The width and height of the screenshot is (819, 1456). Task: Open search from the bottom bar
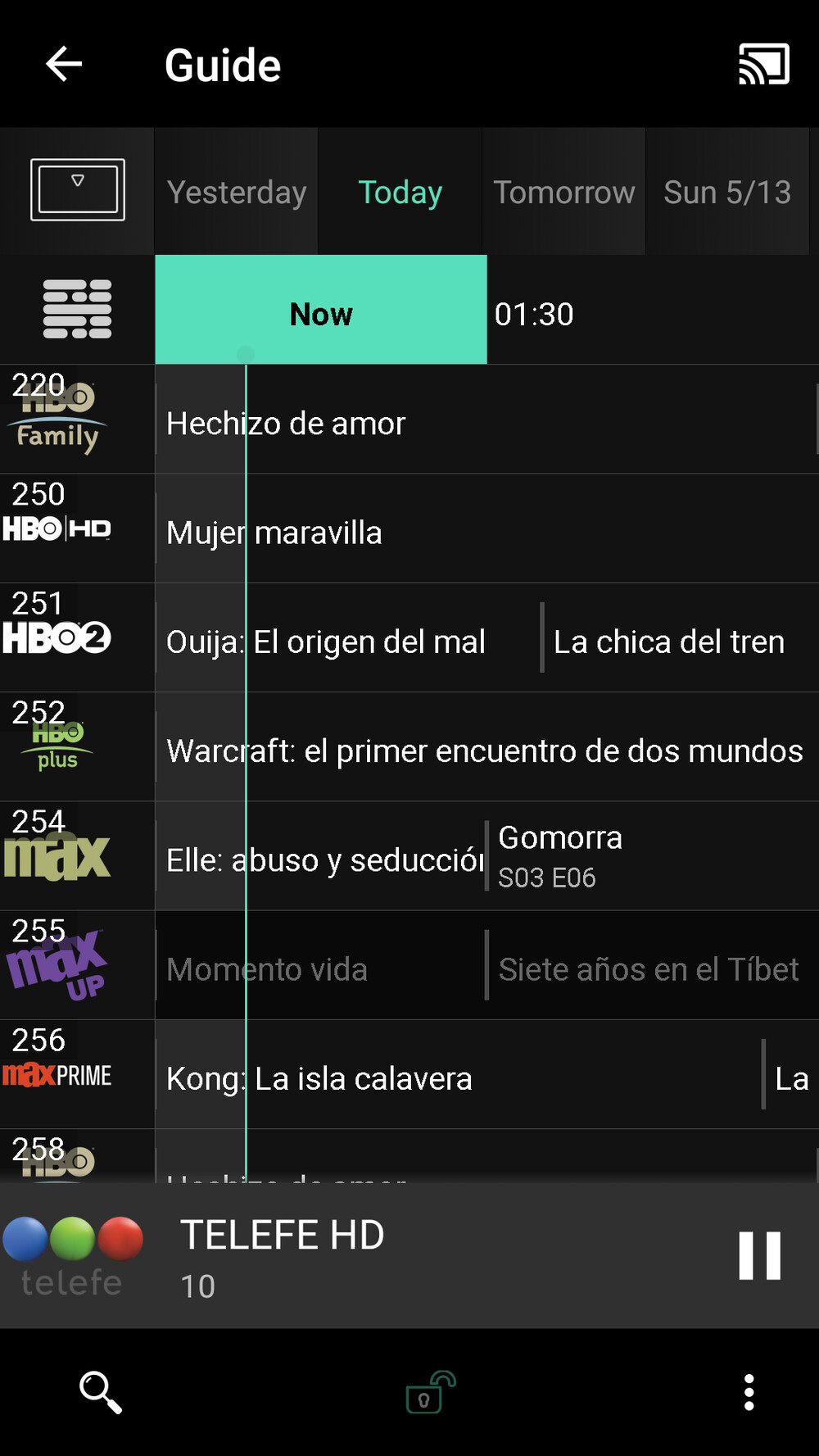(x=100, y=1394)
